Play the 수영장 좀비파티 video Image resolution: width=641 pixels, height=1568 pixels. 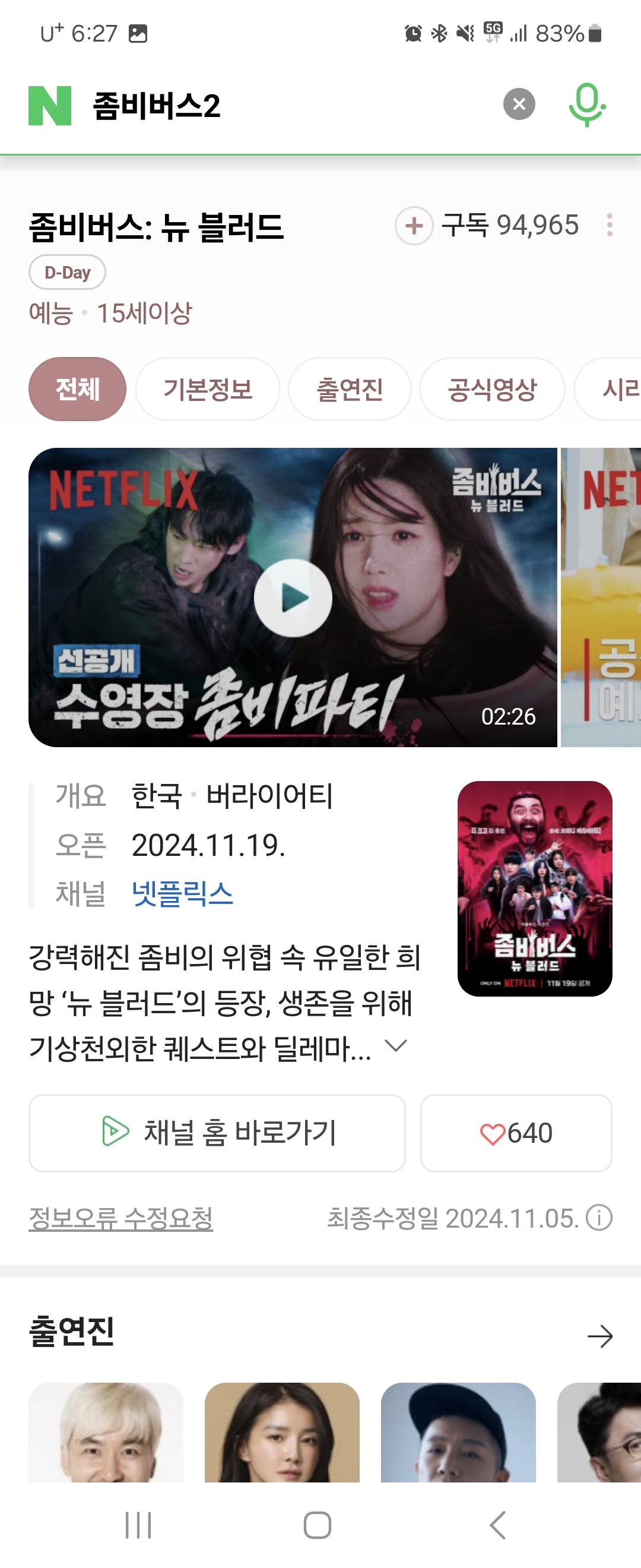293,598
